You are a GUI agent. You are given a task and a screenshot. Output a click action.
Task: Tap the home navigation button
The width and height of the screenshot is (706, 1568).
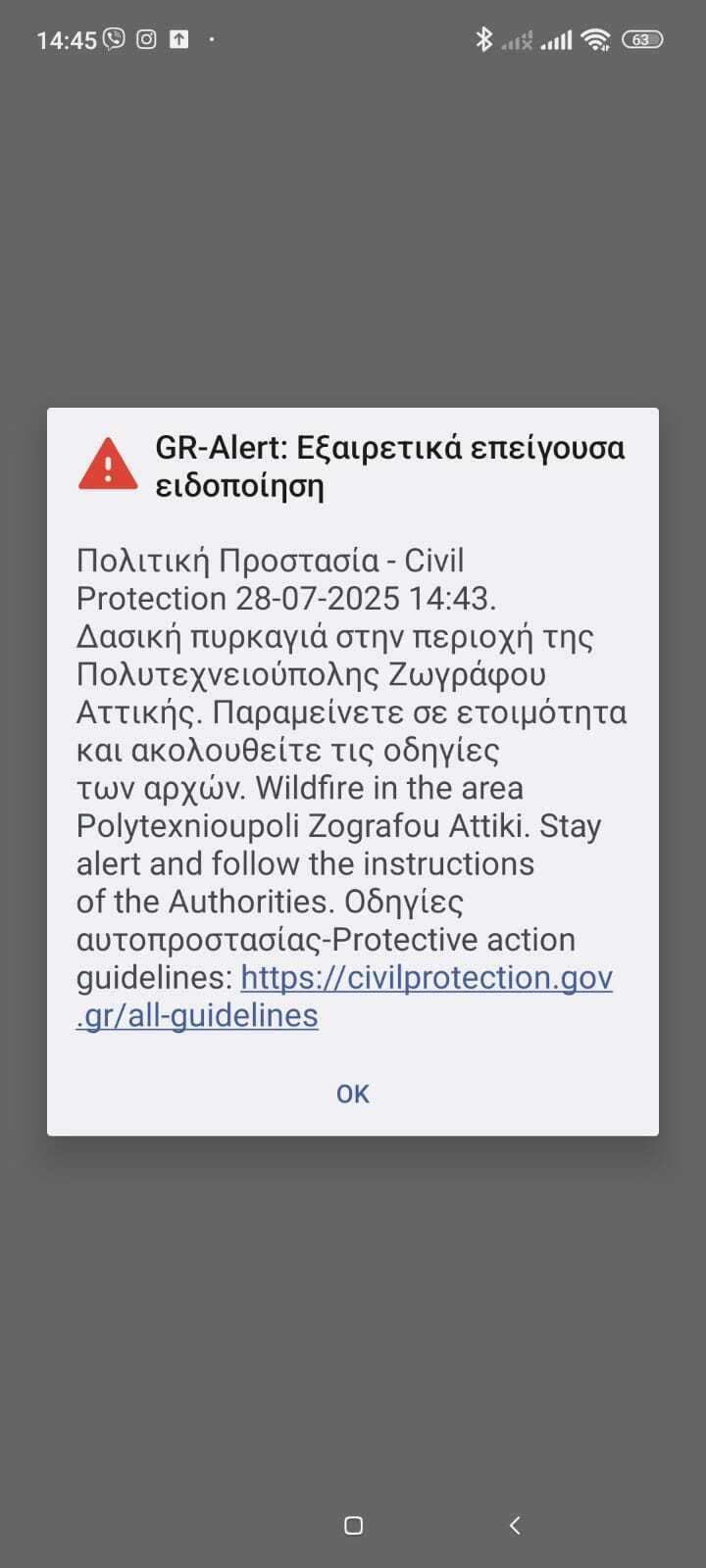(x=352, y=1525)
